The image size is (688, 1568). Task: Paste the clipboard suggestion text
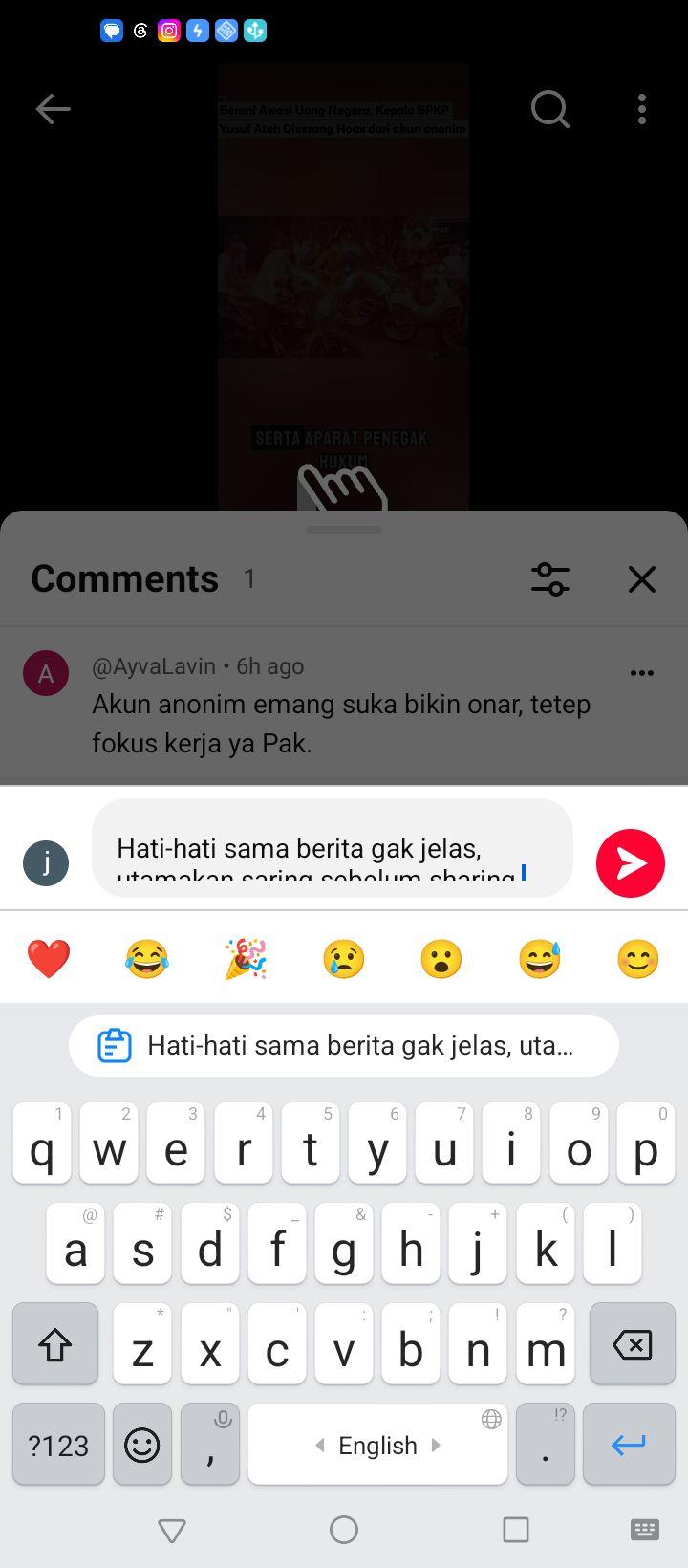[x=344, y=1046]
